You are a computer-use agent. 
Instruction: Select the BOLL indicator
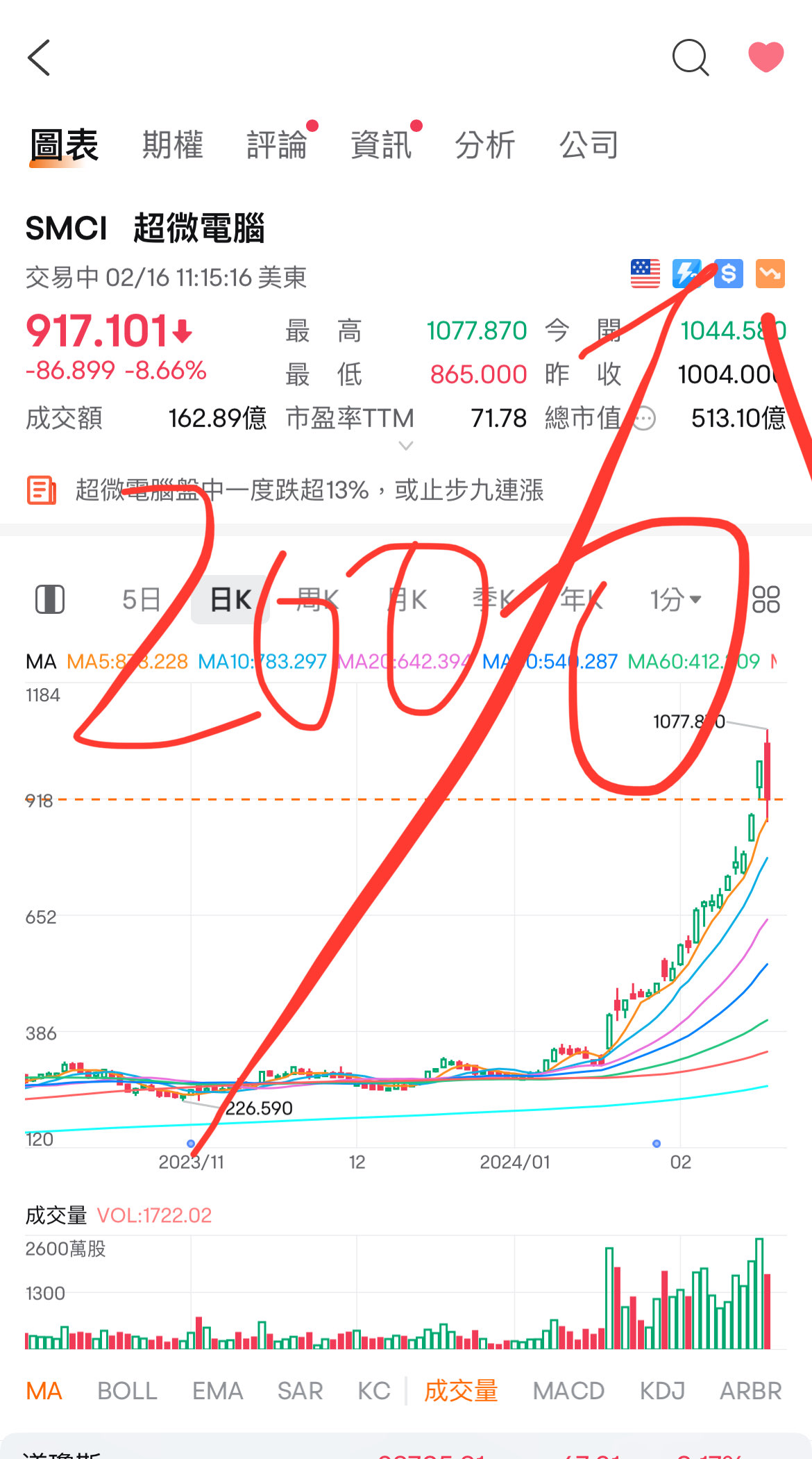pos(128,1391)
